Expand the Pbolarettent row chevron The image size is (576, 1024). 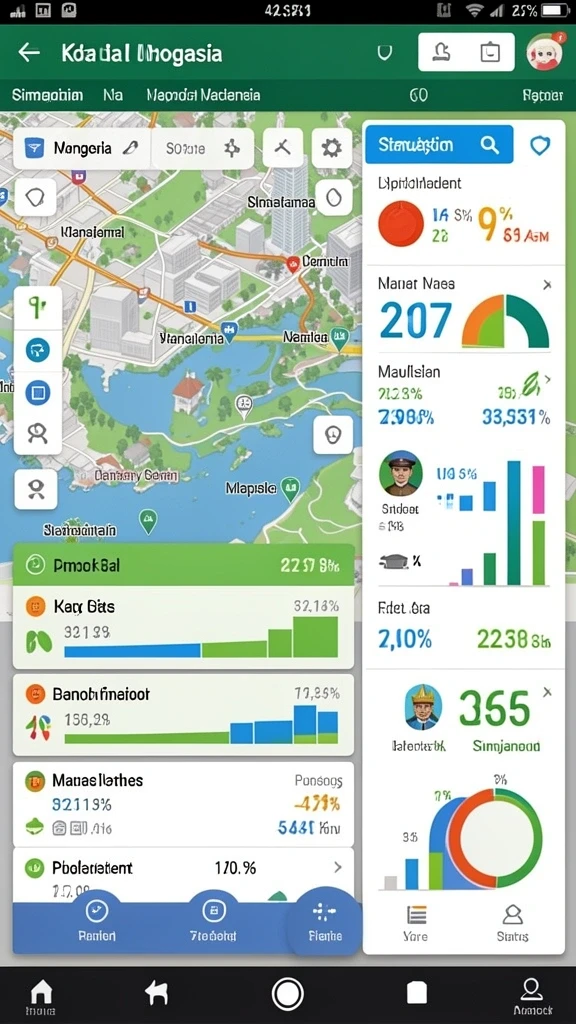[x=338, y=867]
